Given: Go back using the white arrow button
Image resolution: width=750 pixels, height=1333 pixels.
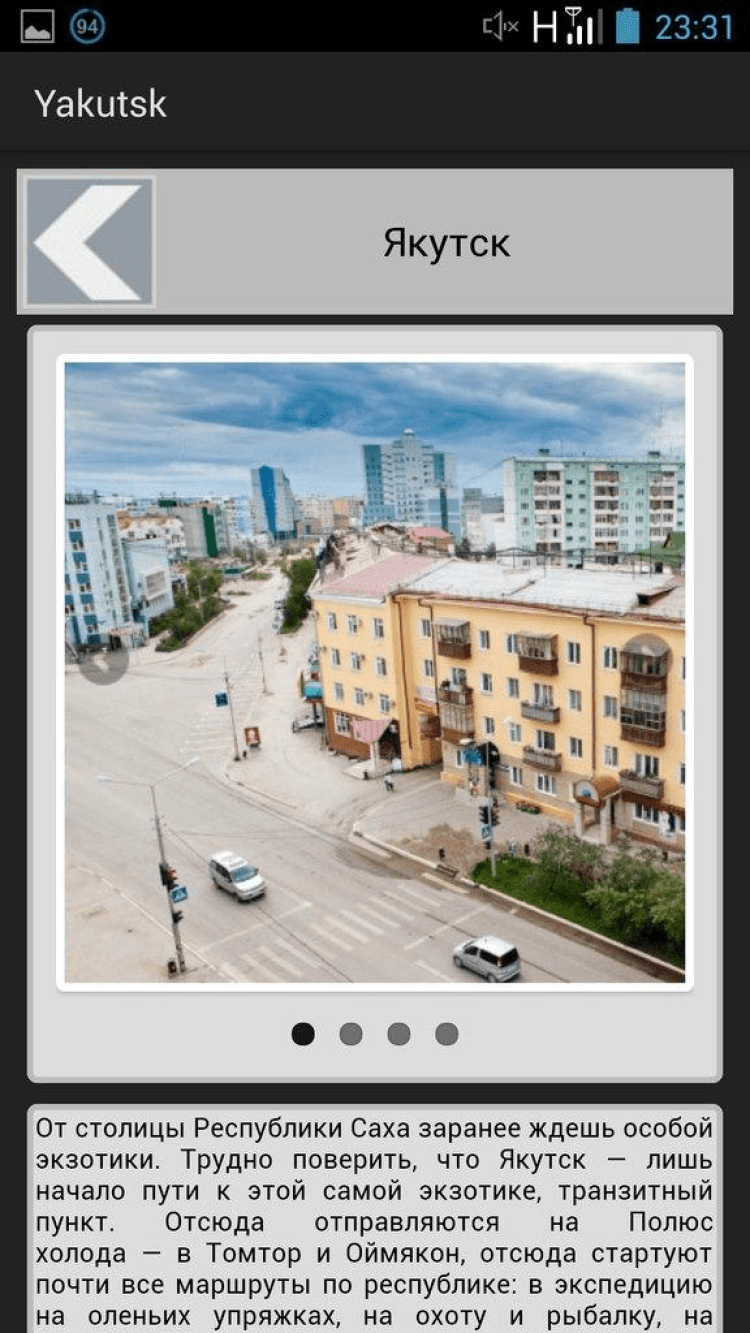Looking at the screenshot, I should point(89,242).
